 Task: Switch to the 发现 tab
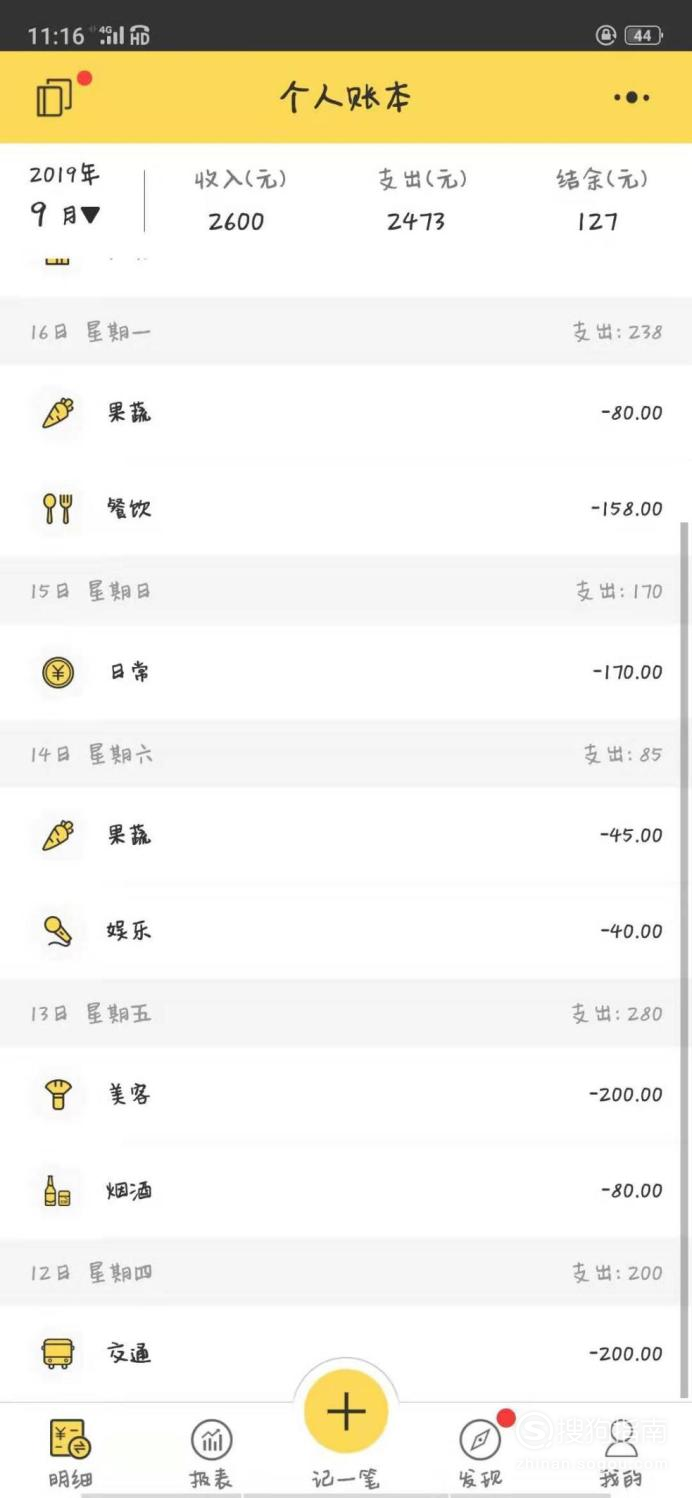[x=481, y=1452]
